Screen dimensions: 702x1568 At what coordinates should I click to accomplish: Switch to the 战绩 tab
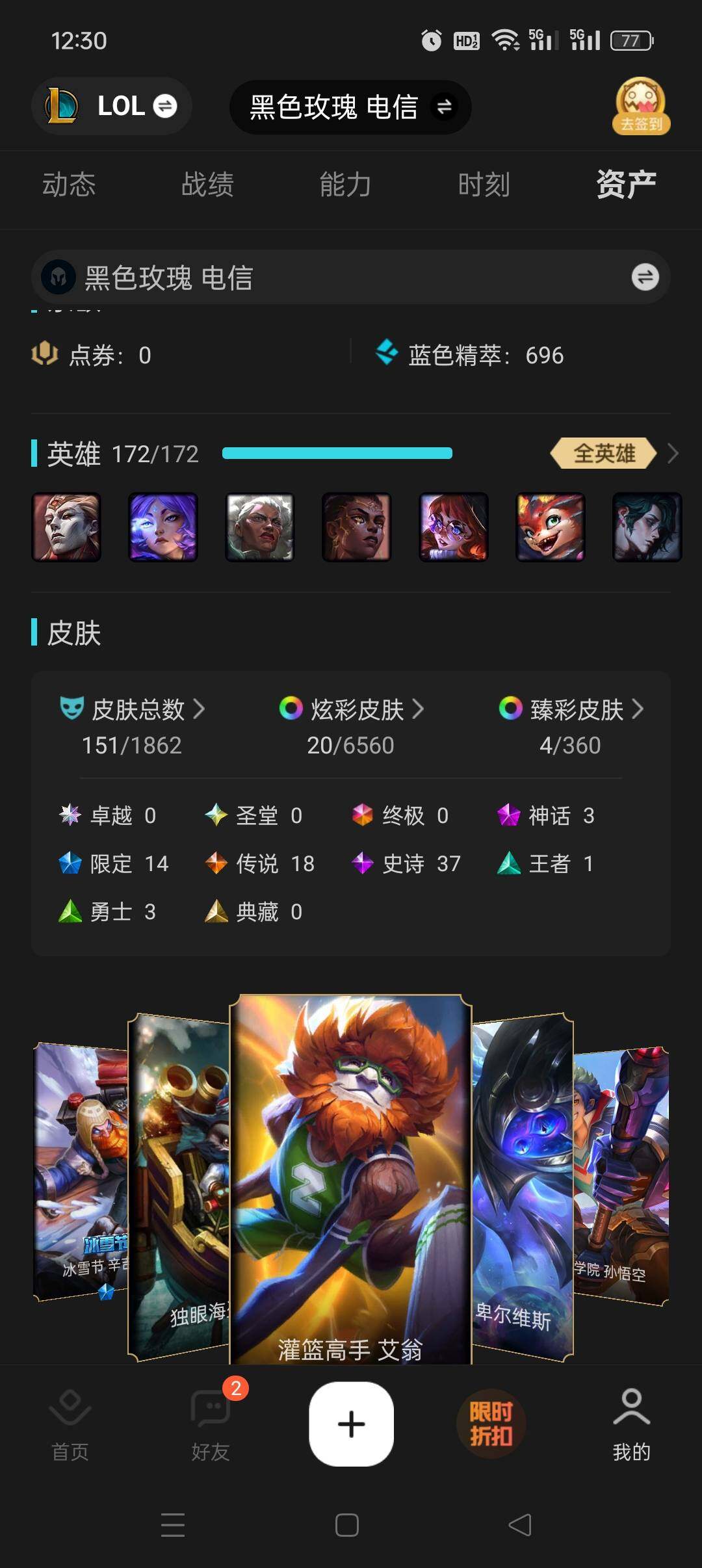(207, 185)
